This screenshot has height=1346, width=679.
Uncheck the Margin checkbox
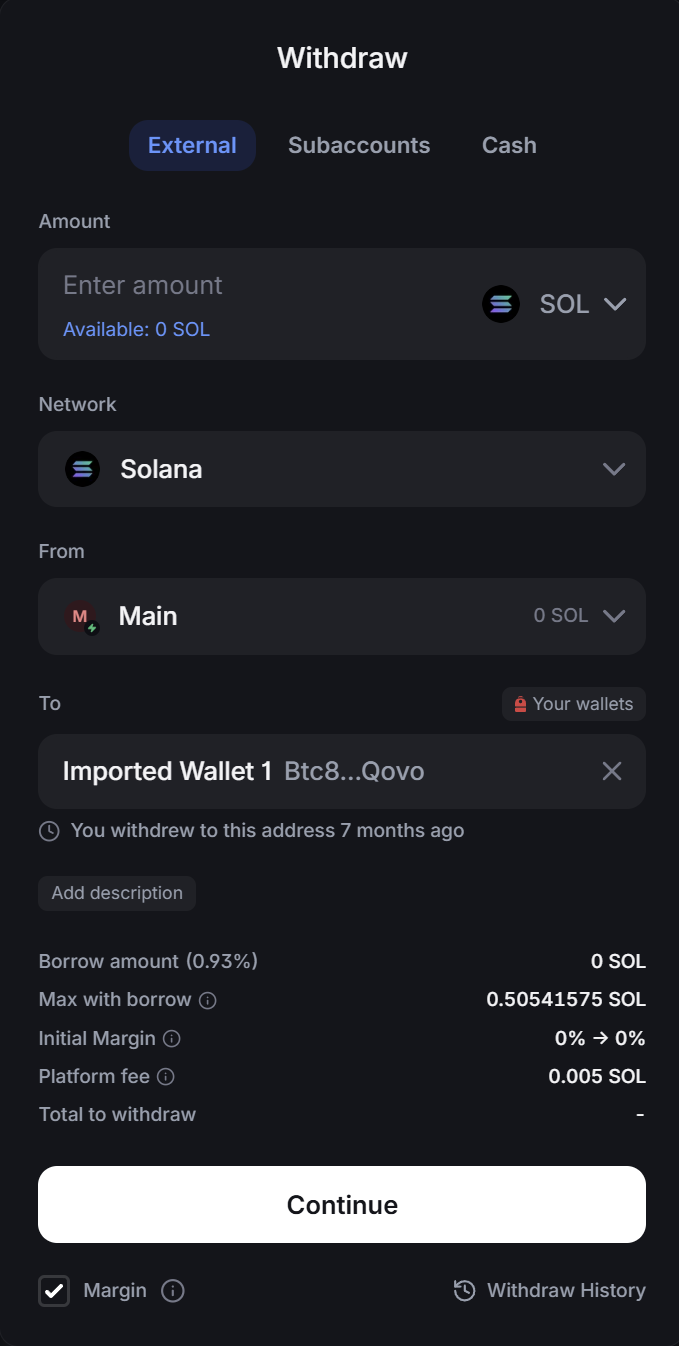pos(54,1291)
